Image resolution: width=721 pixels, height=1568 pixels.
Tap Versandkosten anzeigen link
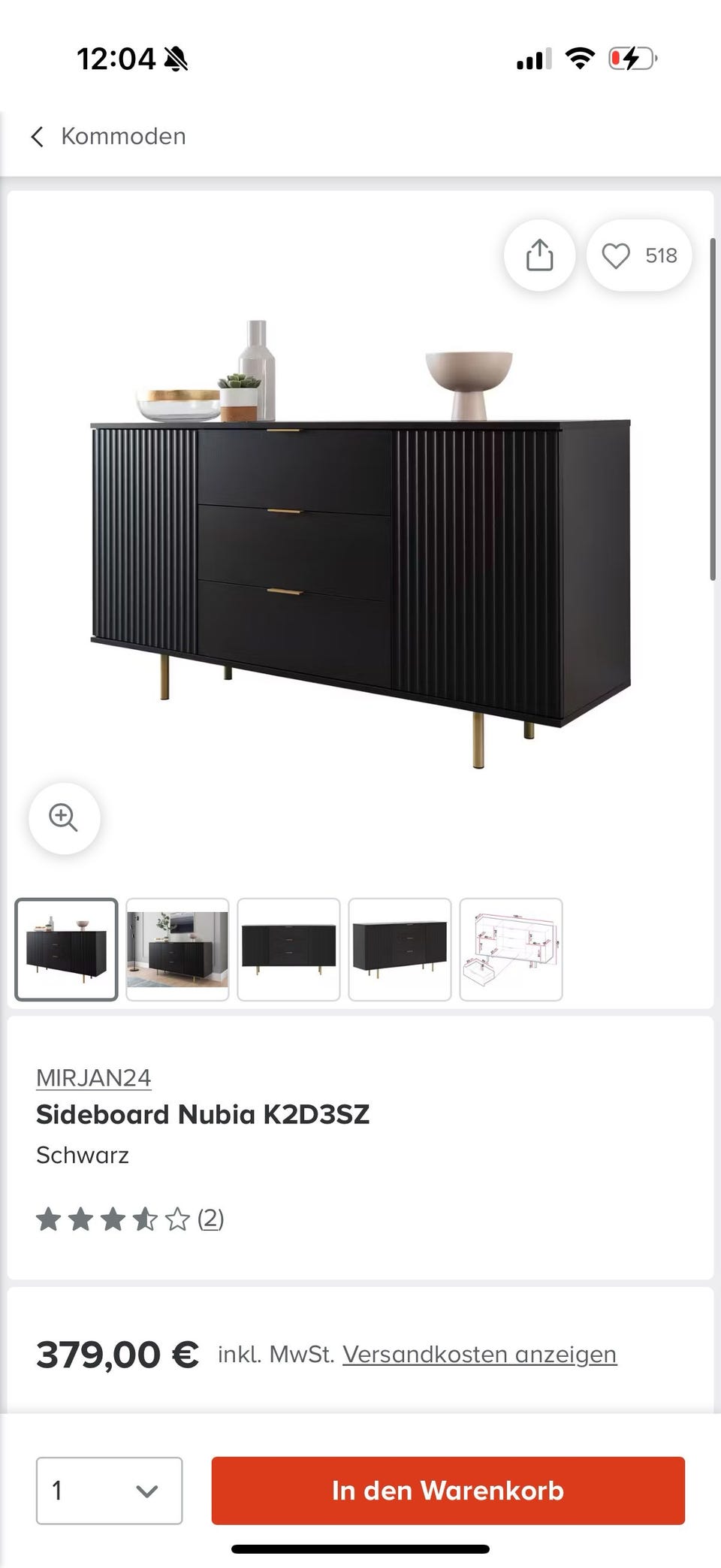pos(479,1355)
